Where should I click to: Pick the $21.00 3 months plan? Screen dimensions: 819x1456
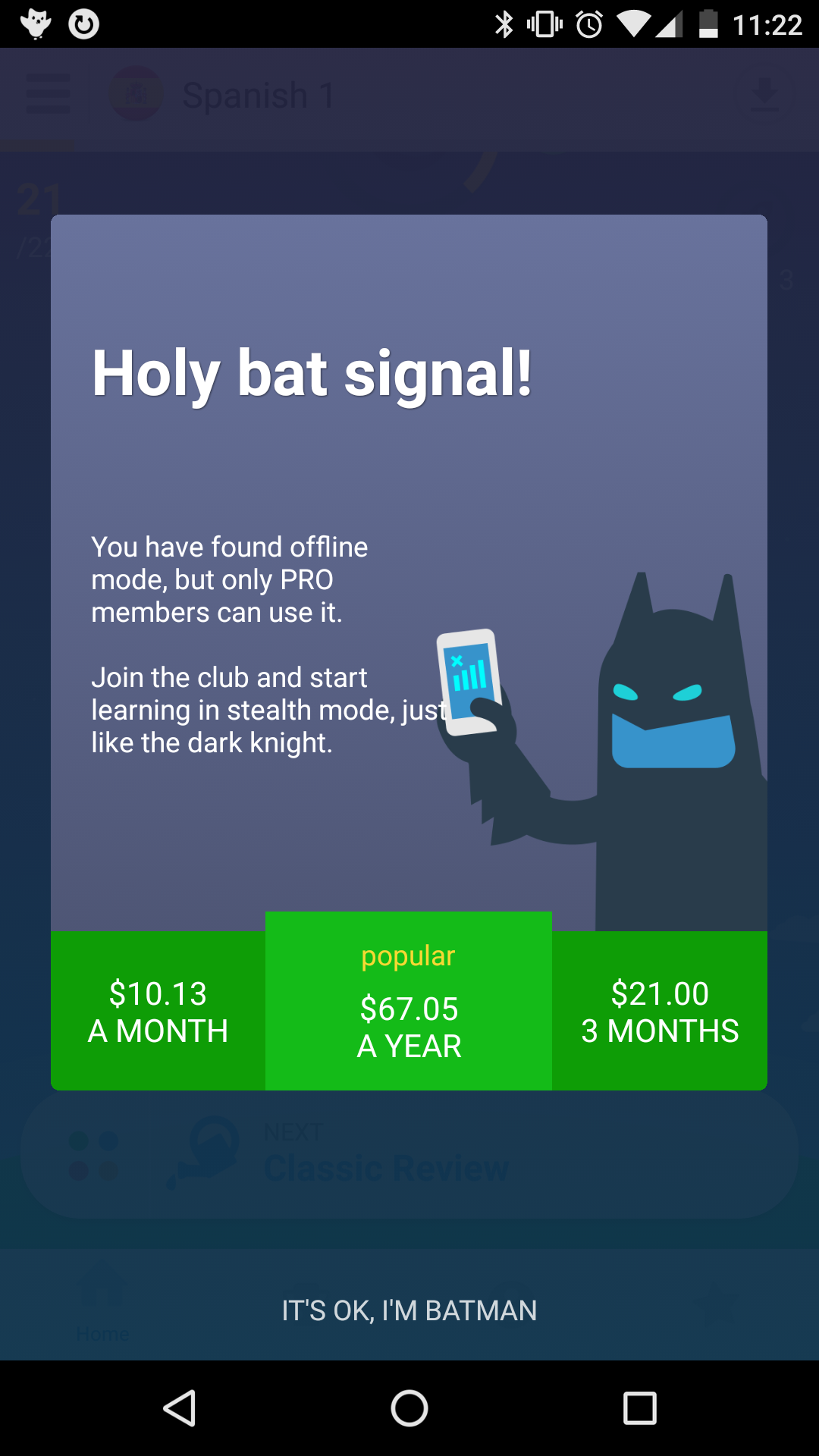coord(660,1011)
